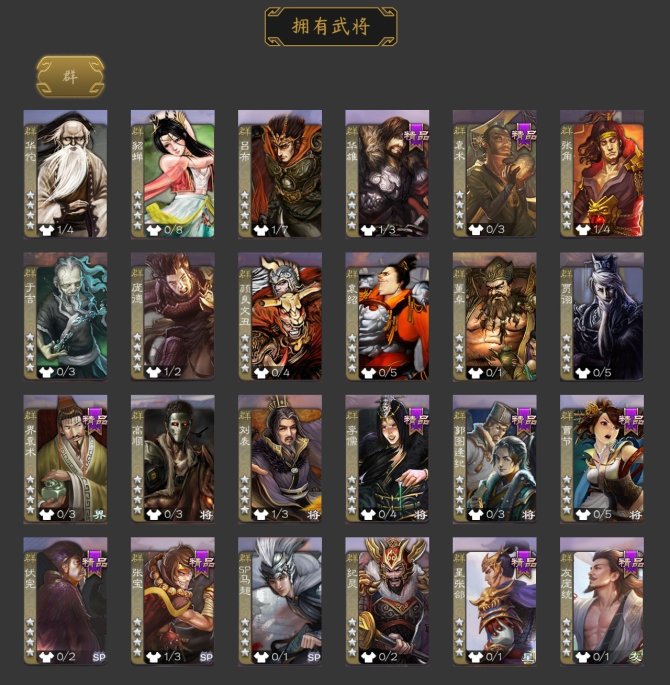Viewport: 670px width, 685px height.
Task: Select the 袁绍 general card
Action: click(x=387, y=316)
